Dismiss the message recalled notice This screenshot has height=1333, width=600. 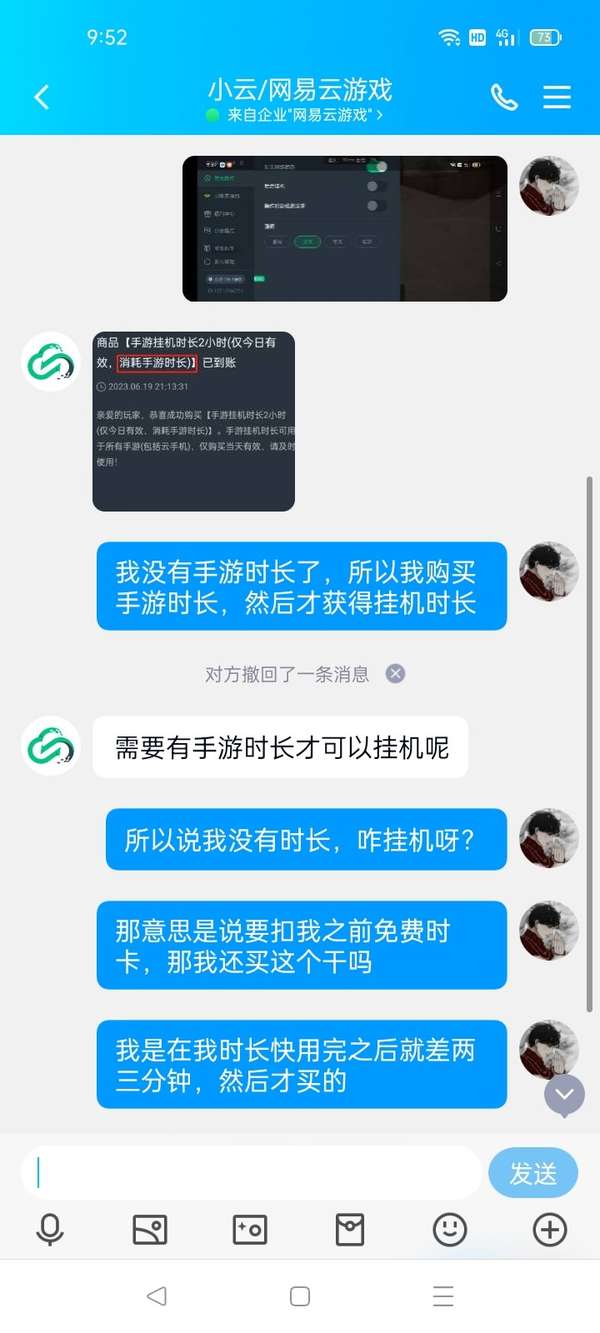(x=396, y=674)
